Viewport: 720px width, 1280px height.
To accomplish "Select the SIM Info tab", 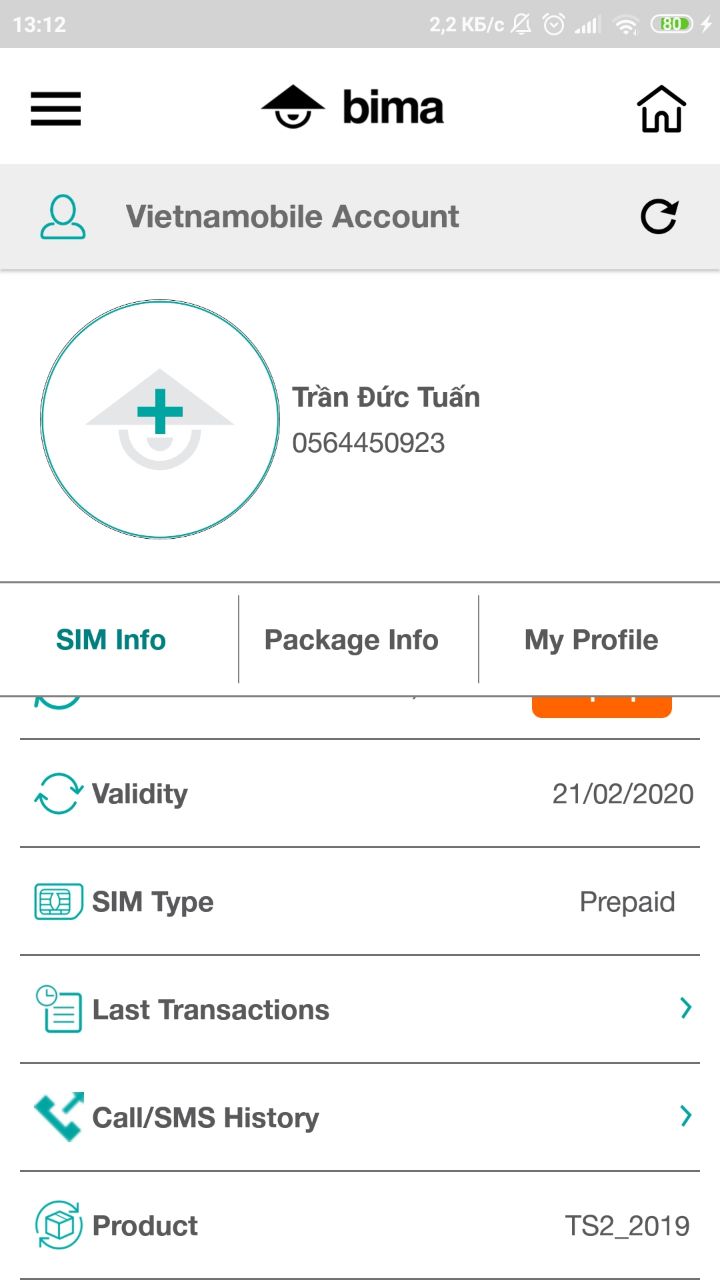I will [x=111, y=640].
